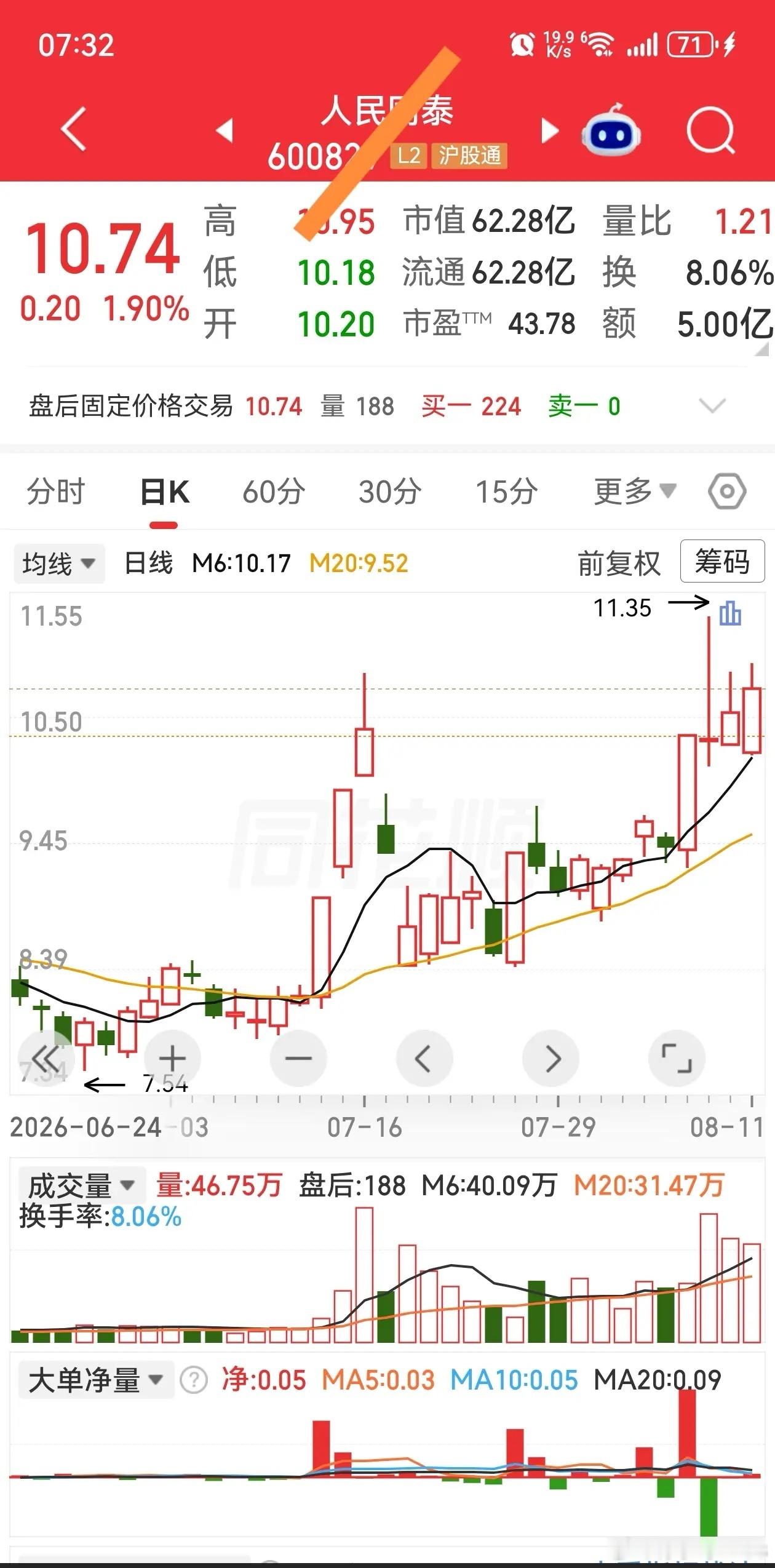Screen dimensions: 775x1568
Task: Open the 成交量 indicator dropdown
Action: 82,1185
